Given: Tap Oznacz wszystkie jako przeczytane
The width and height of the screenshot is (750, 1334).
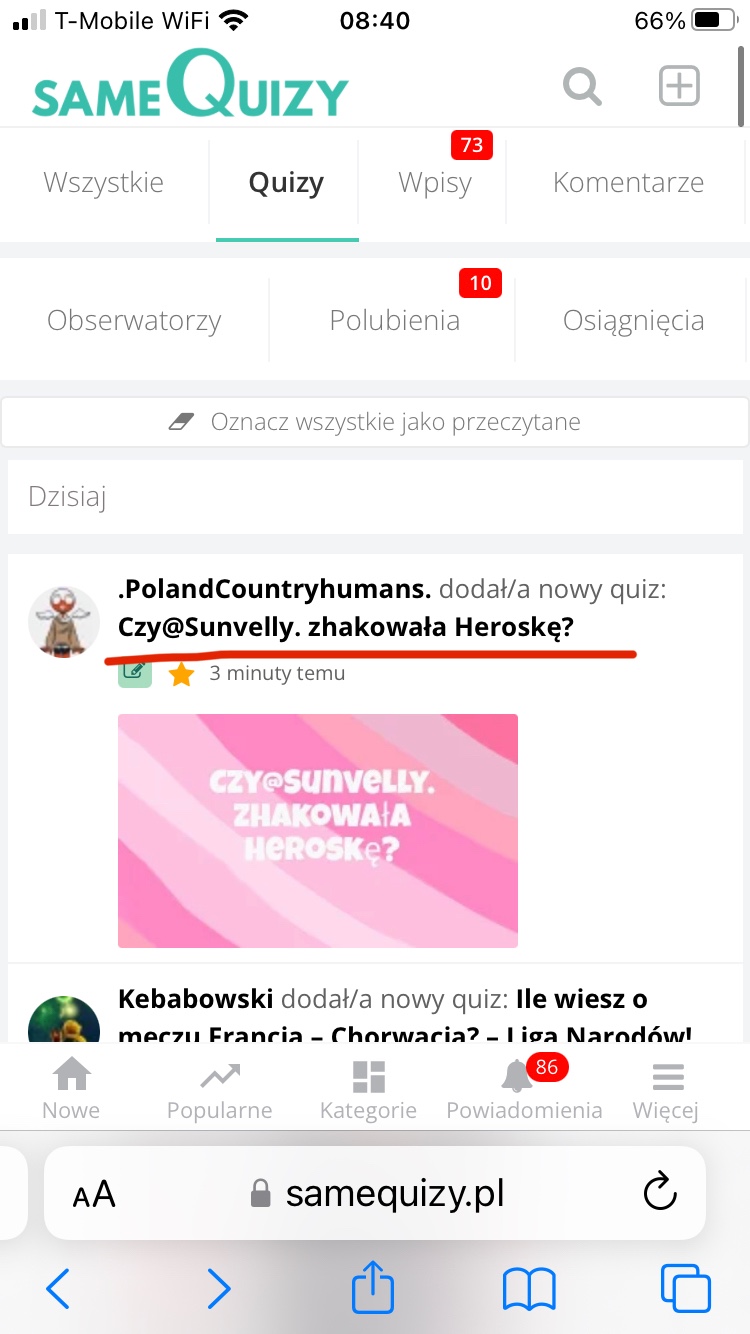Looking at the screenshot, I should tap(375, 422).
